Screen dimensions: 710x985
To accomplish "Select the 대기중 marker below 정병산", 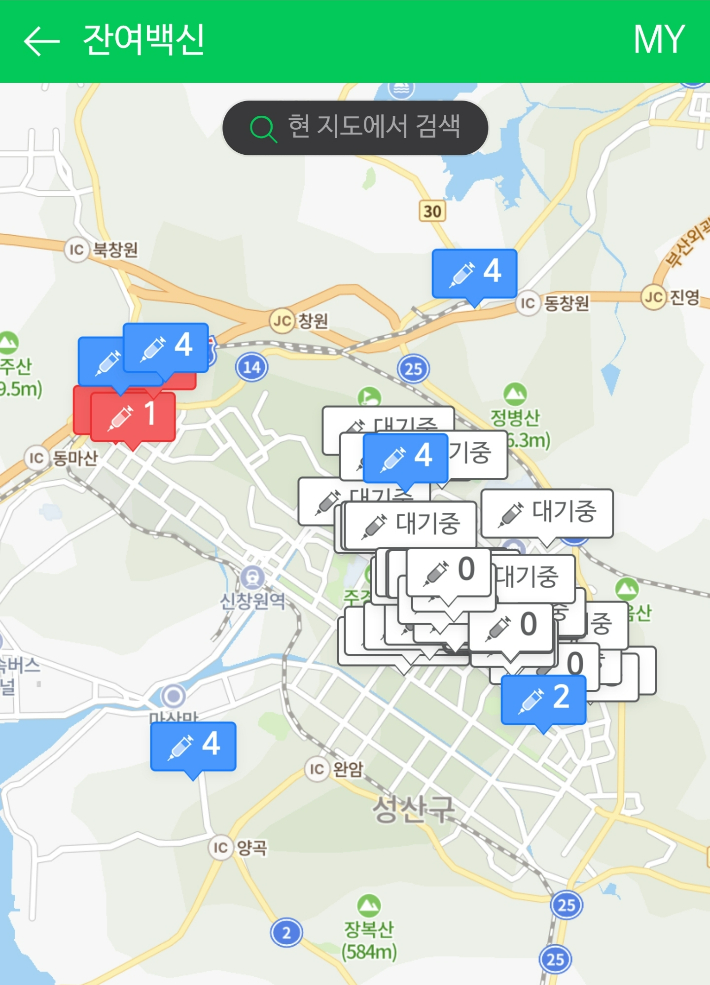I will coord(546,513).
